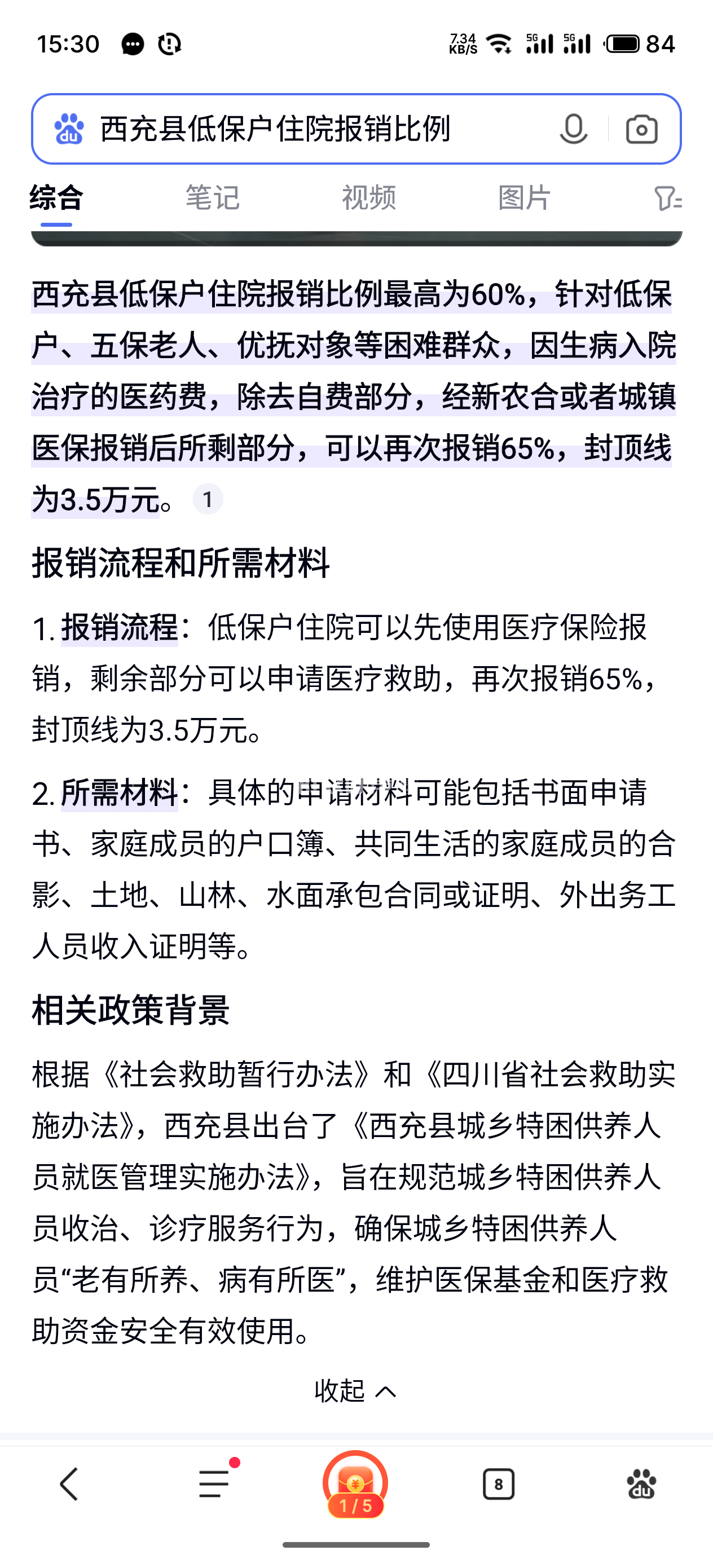Open the search filter icon
This screenshot has height=1568, width=713.
[667, 199]
